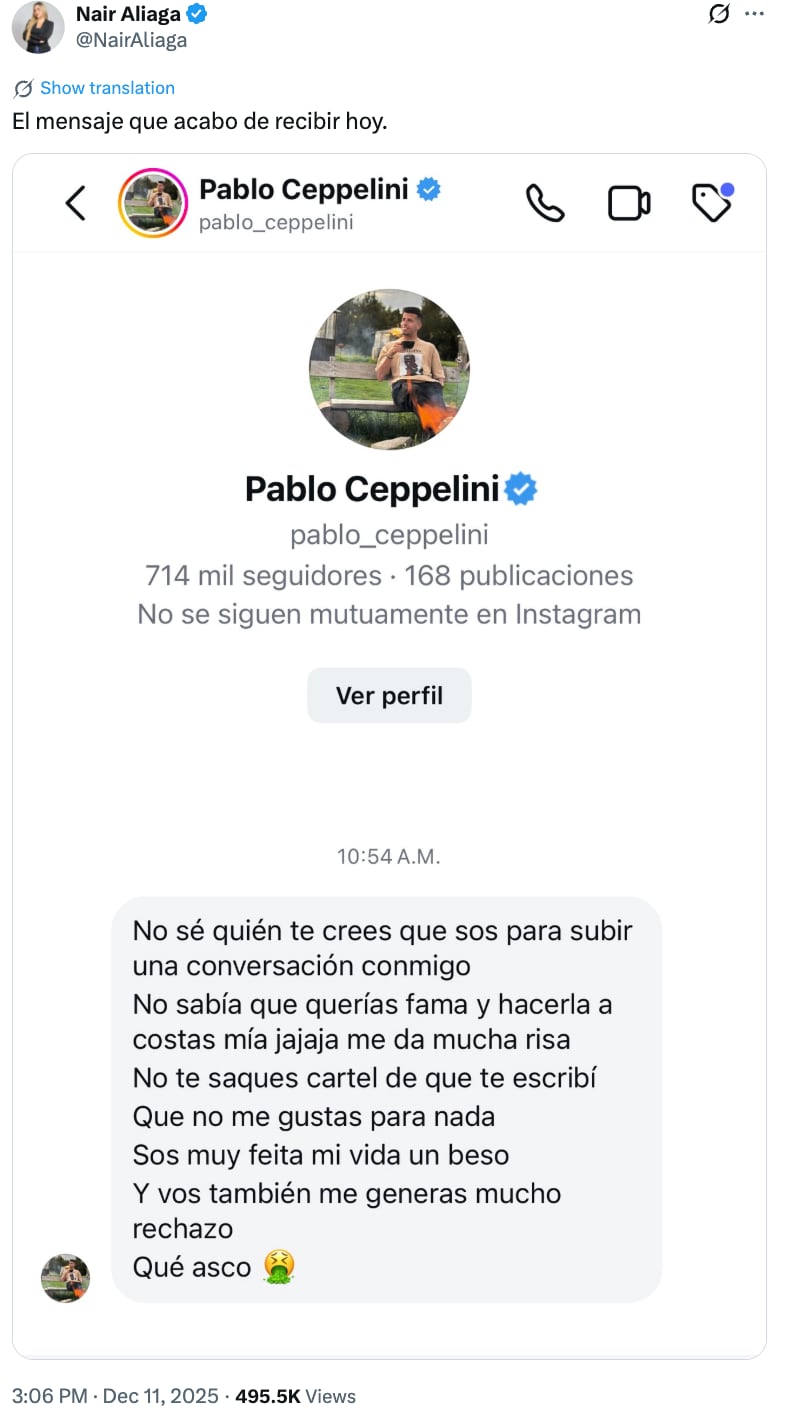This screenshot has width=788, height=1422.
Task: Open the post options ellipsis menu
Action: click(754, 13)
